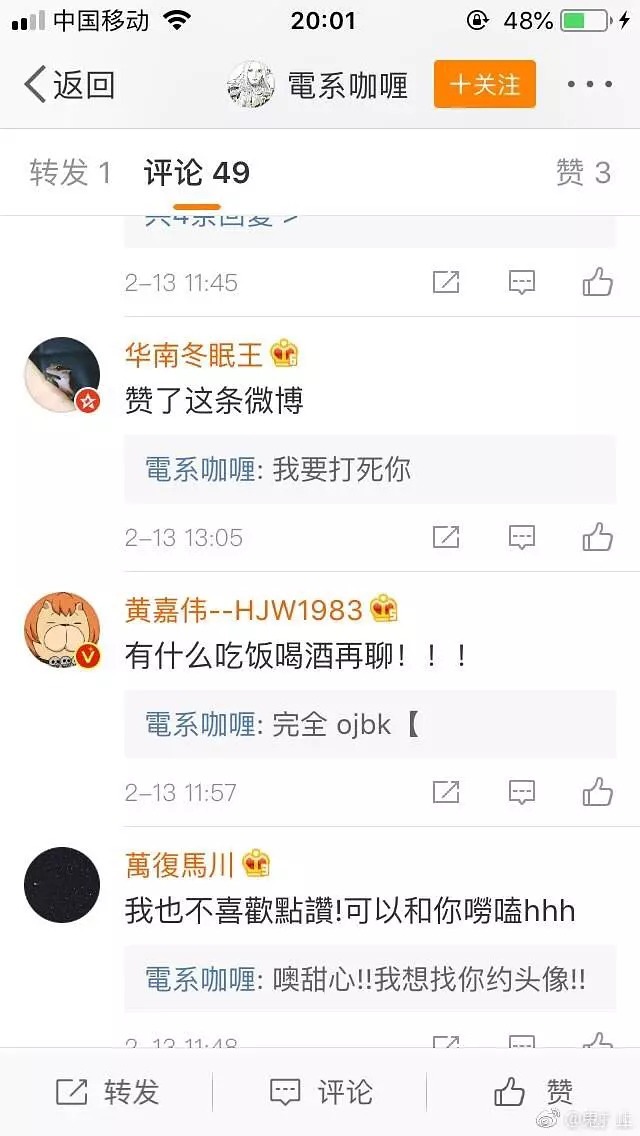Tap the 返回 back button

tap(68, 85)
